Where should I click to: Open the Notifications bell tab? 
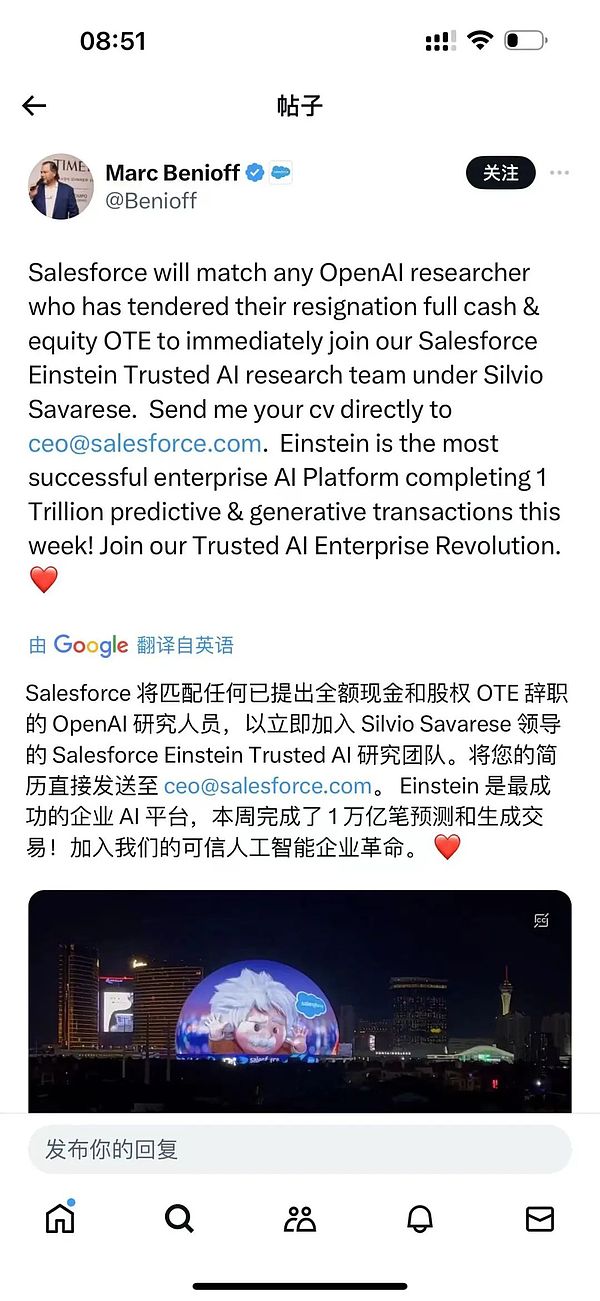point(420,1218)
